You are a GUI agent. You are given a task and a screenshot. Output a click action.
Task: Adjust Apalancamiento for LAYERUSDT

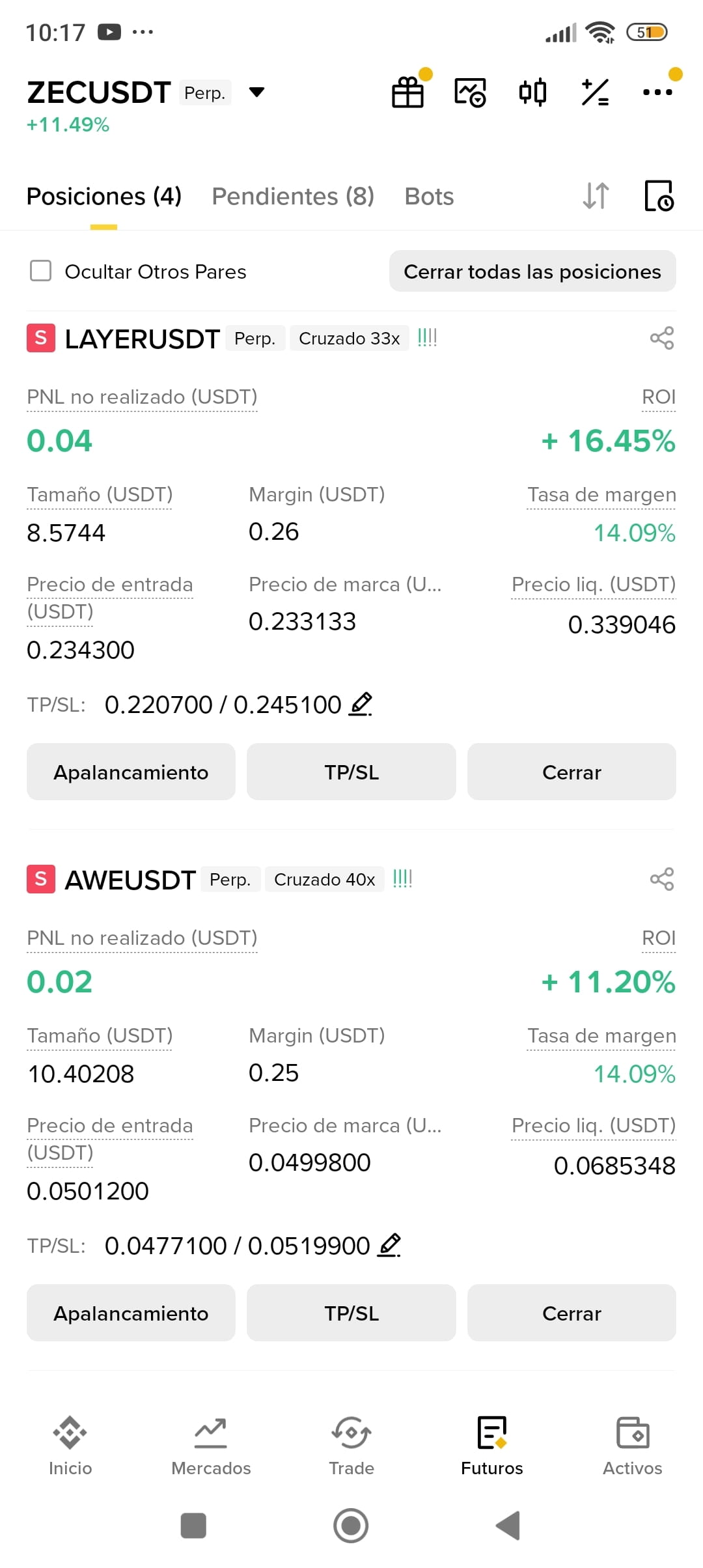(131, 772)
